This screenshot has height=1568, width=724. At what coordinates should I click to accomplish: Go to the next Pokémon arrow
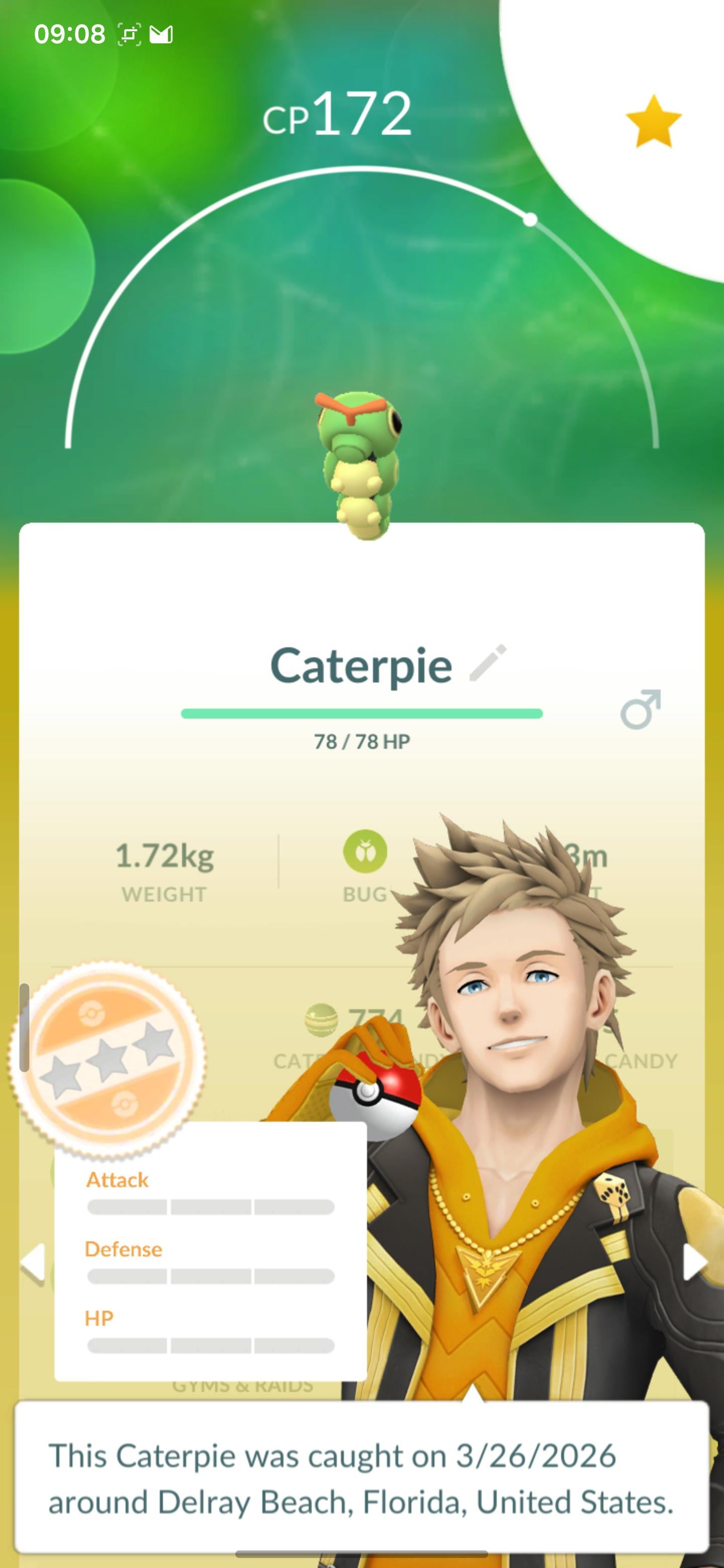click(693, 1262)
